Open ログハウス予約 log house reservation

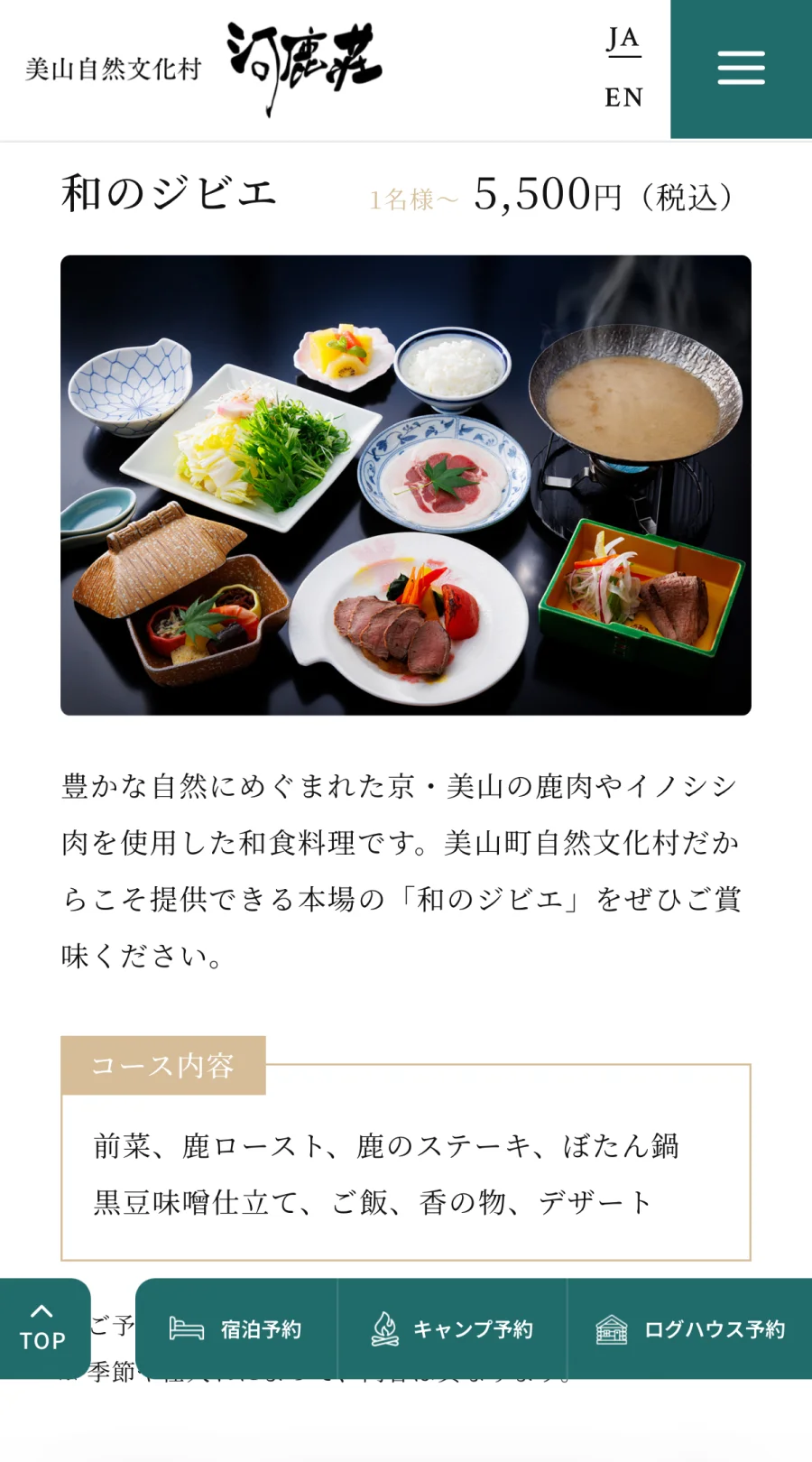click(691, 1329)
